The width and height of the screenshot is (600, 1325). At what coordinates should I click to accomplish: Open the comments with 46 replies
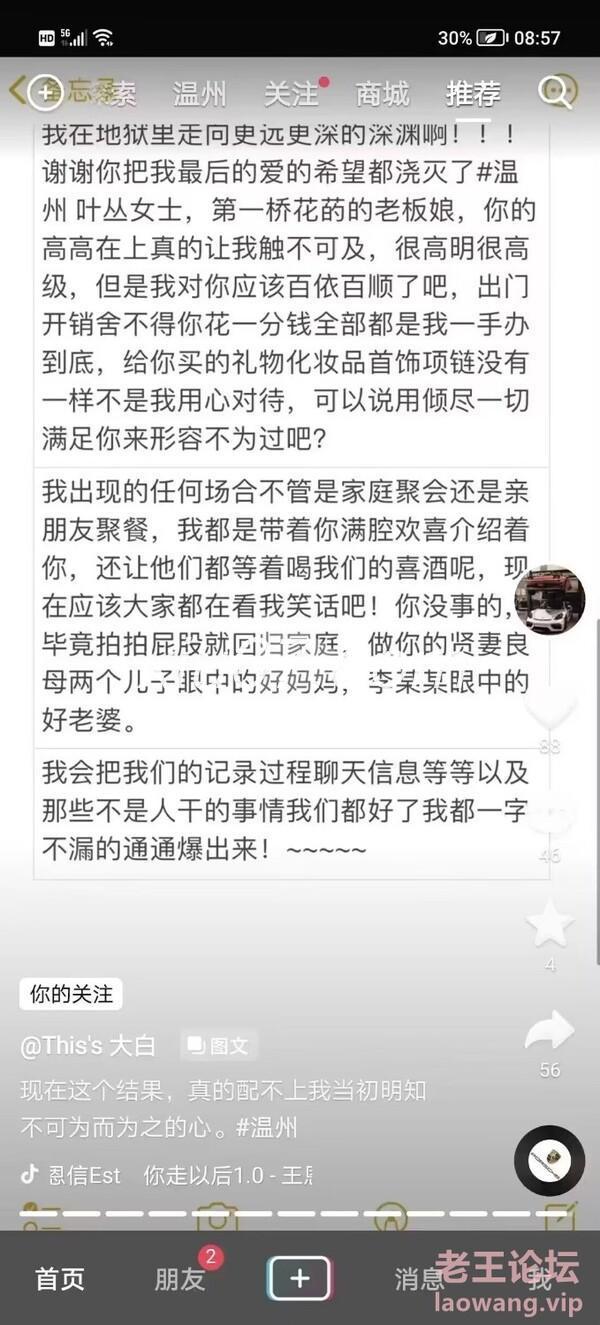[549, 816]
